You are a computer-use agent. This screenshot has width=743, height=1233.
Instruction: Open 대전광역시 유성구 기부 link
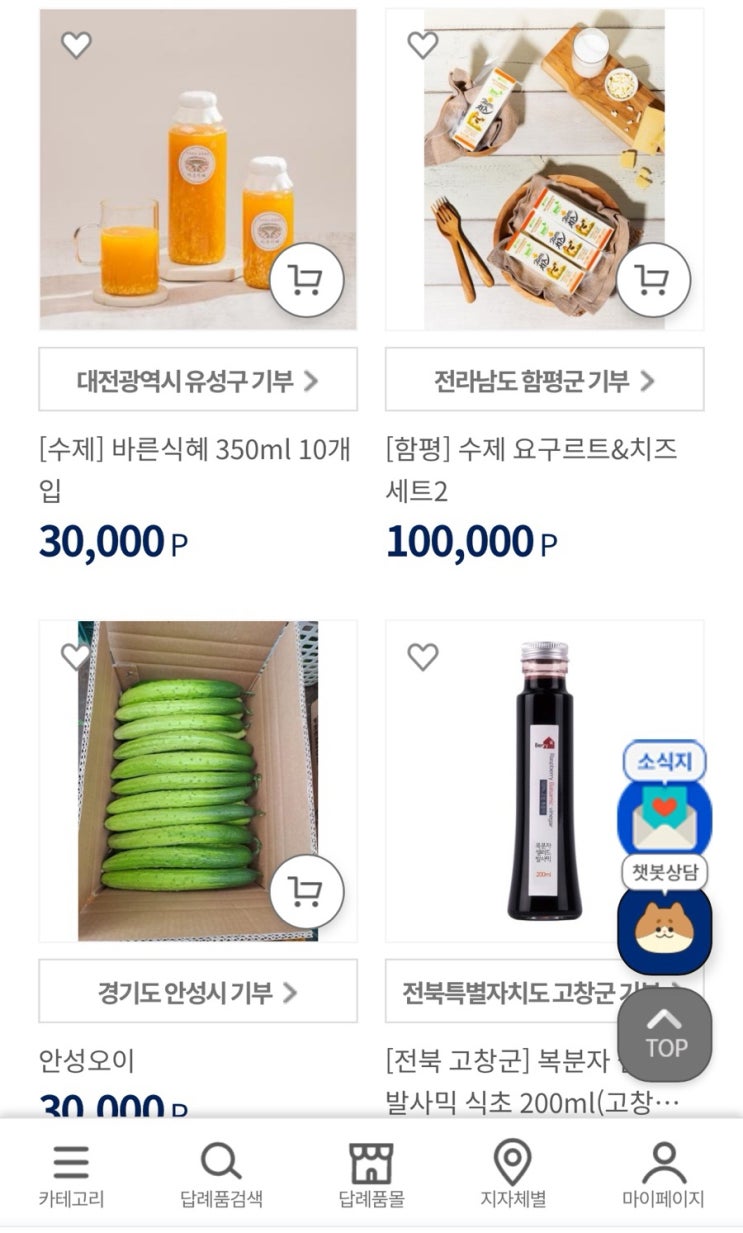[198, 380]
